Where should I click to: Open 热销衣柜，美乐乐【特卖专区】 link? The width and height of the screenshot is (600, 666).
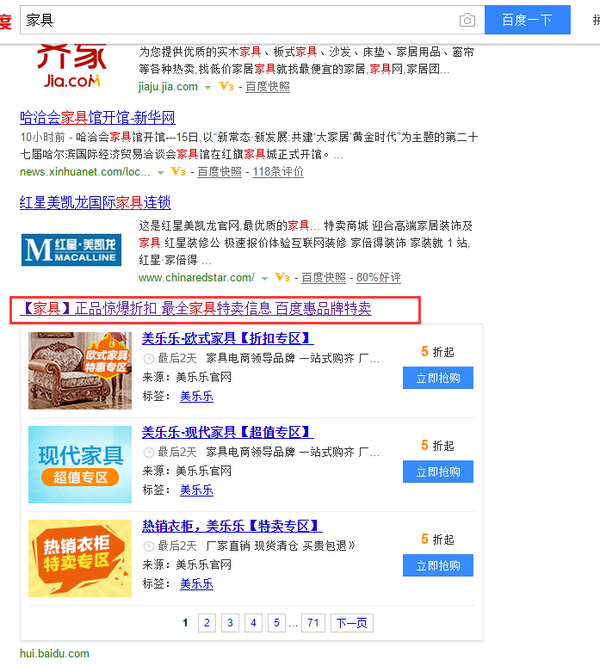point(231,526)
